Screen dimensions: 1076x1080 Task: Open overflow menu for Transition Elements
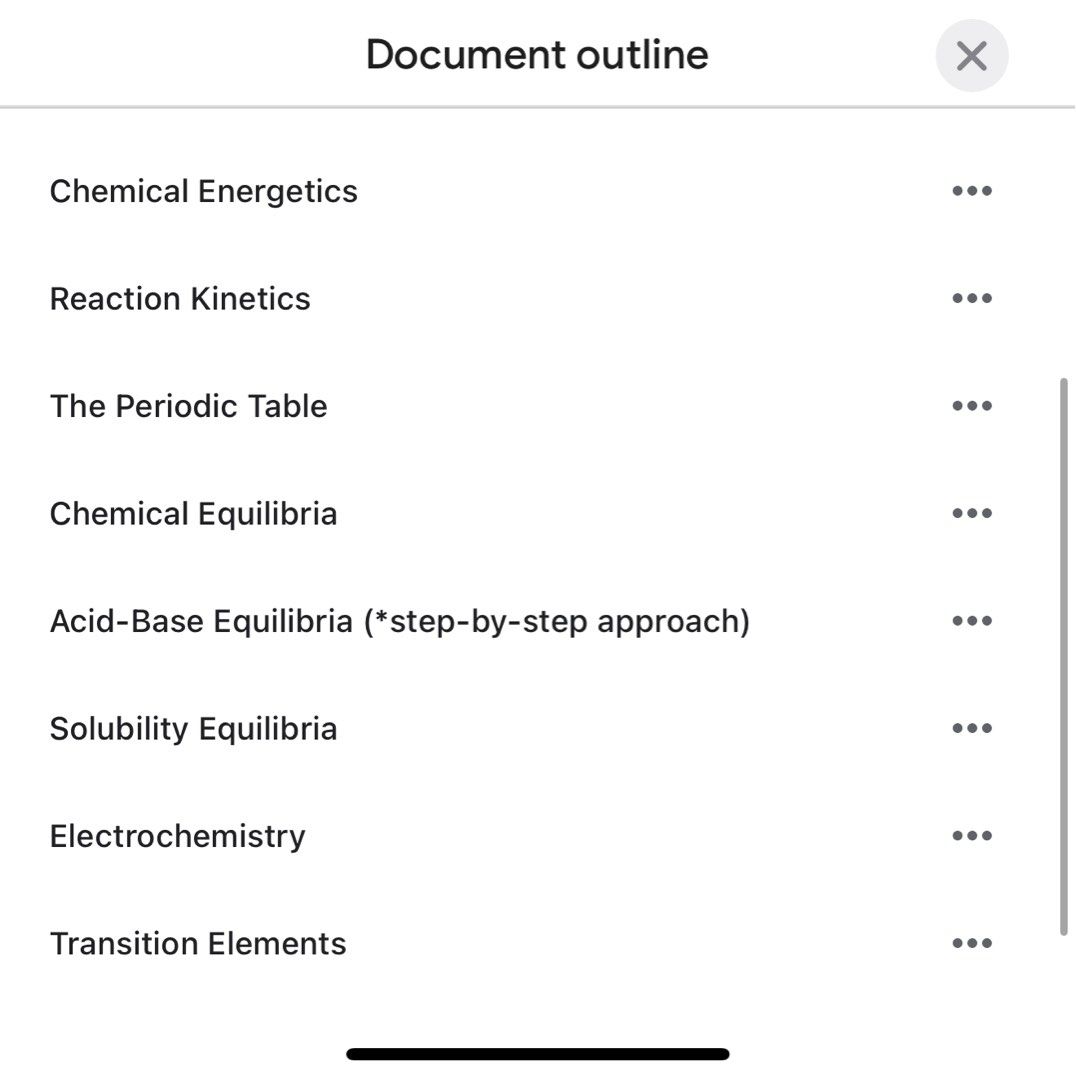click(971, 943)
